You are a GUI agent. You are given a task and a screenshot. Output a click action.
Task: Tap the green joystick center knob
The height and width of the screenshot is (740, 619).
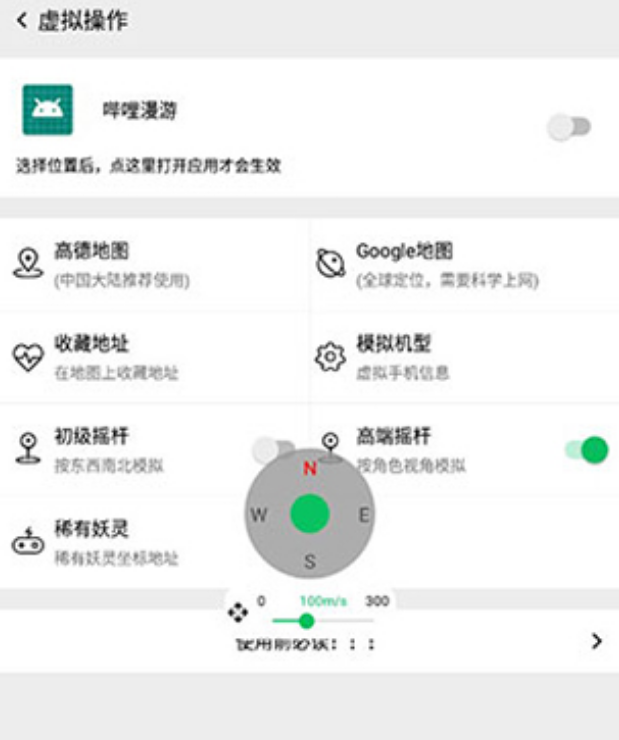pos(310,514)
